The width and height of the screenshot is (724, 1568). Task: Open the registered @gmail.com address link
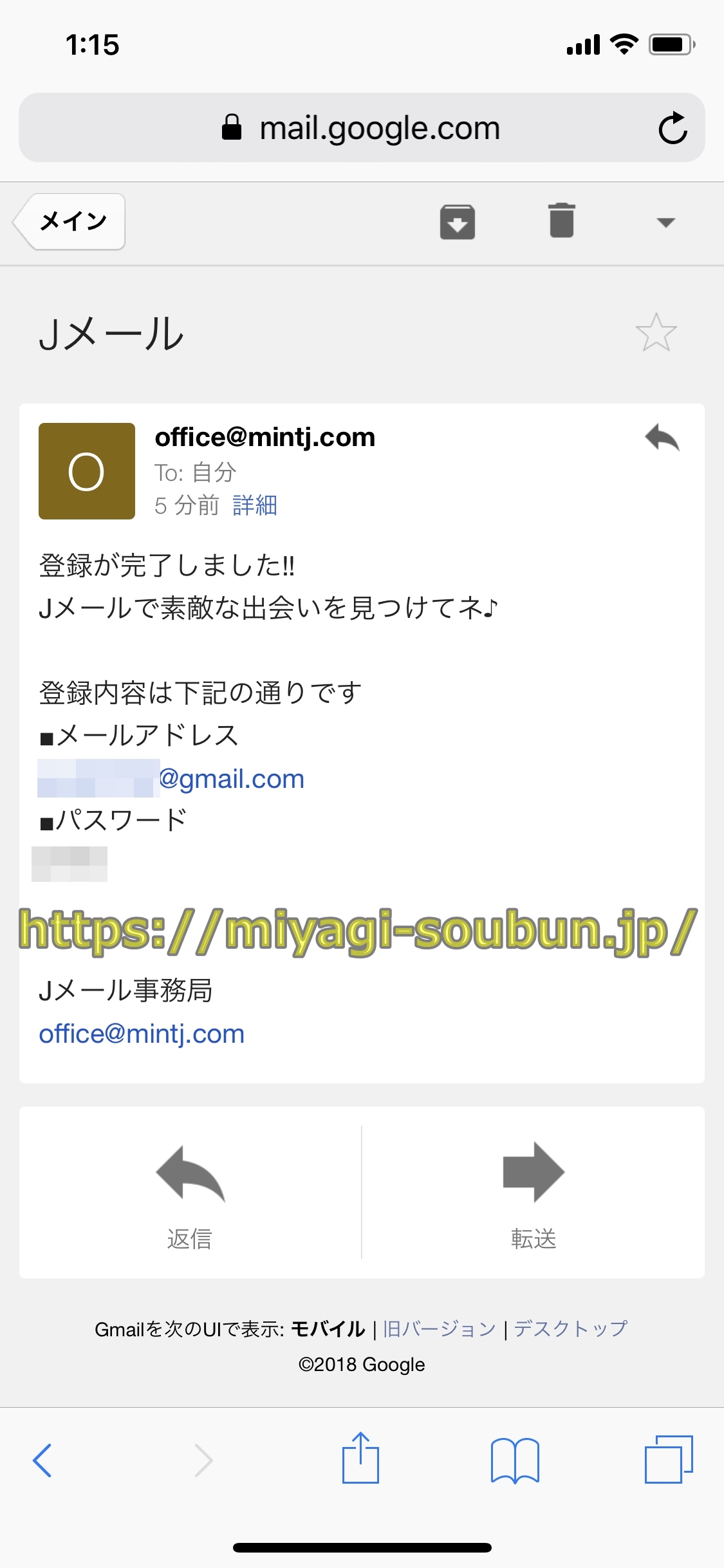click(x=232, y=779)
